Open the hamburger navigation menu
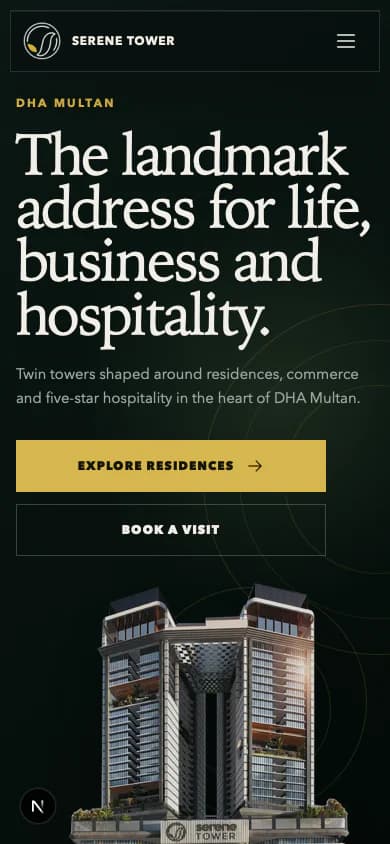Screen dimensions: 390x844 pyautogui.click(x=346, y=41)
